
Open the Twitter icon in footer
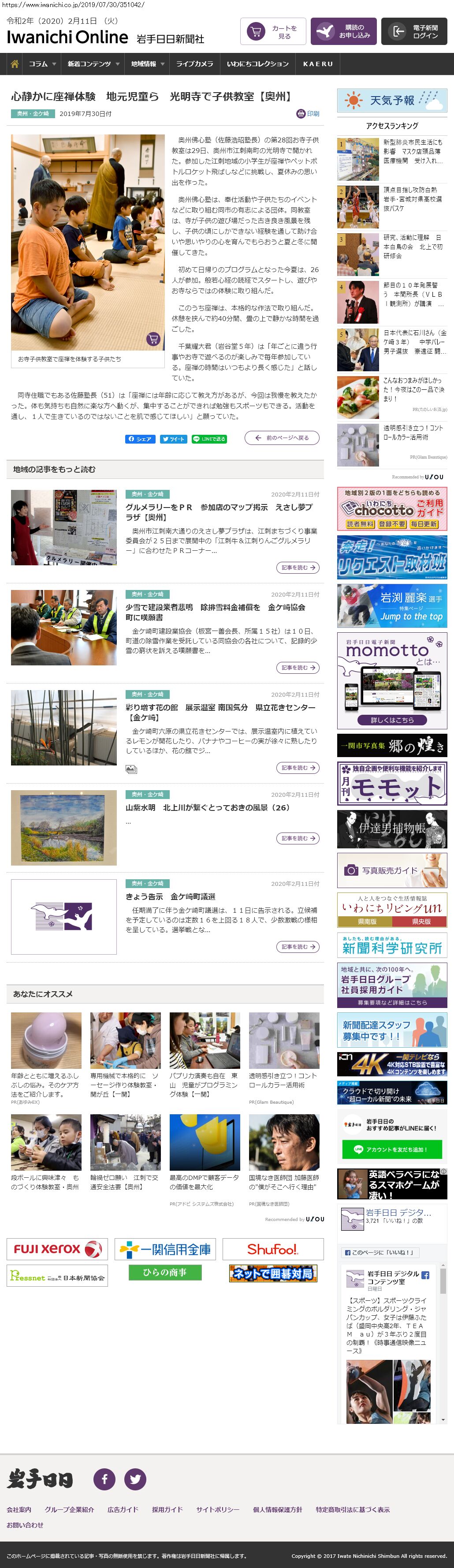135,1479
